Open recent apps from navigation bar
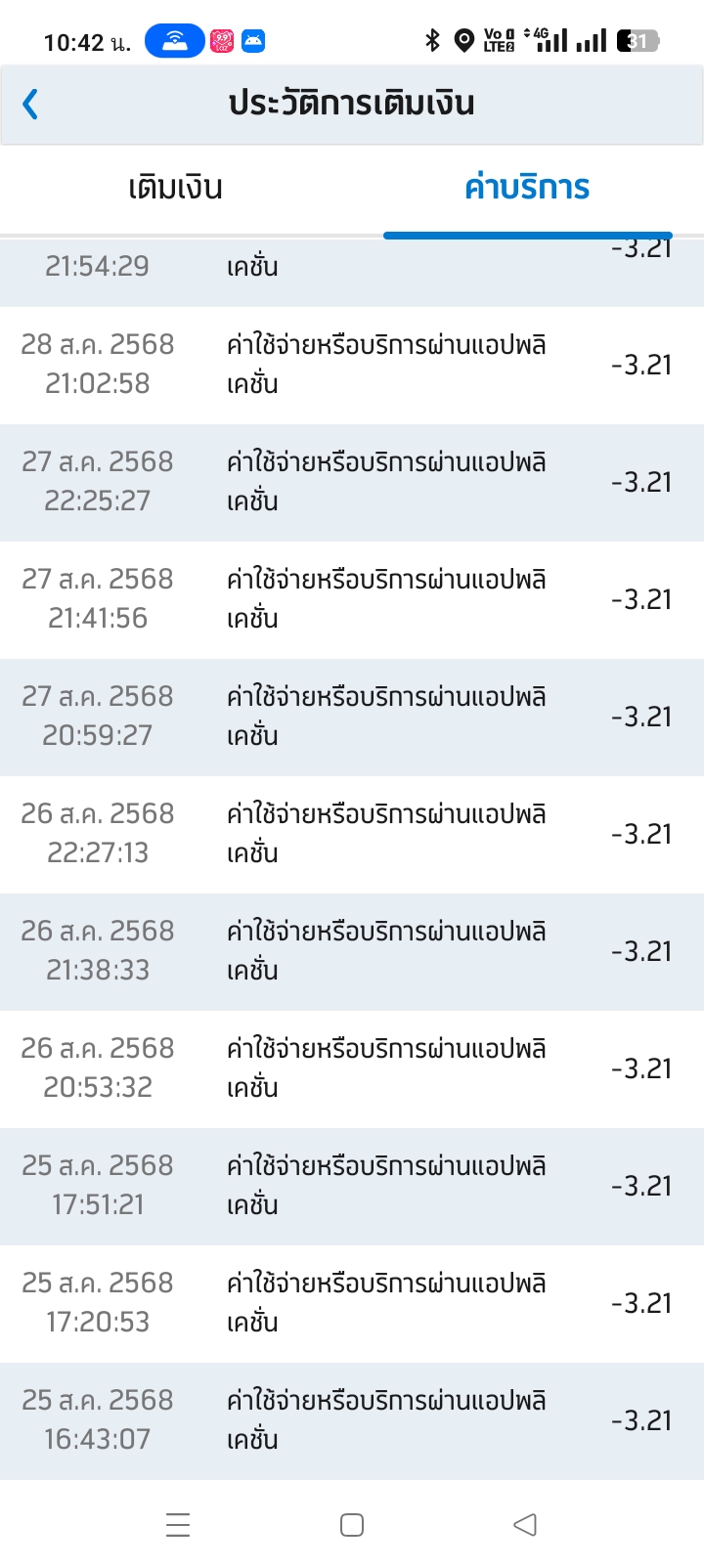 click(x=178, y=1525)
